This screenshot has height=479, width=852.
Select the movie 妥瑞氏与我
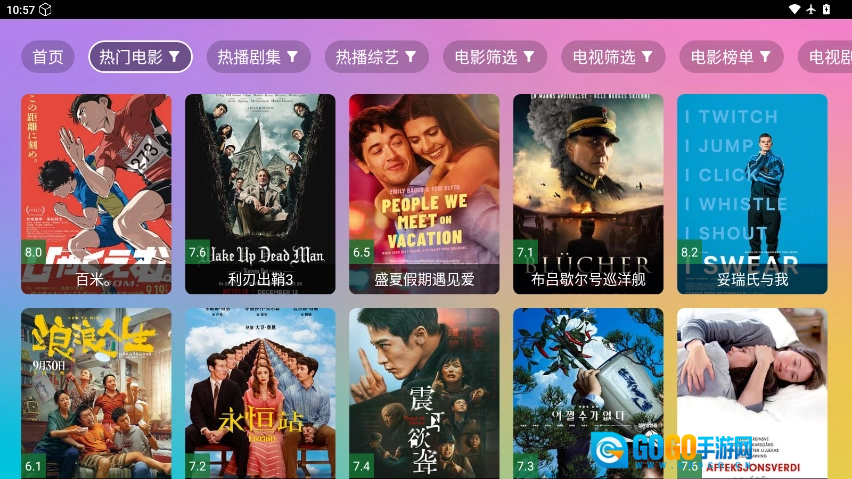(x=752, y=194)
